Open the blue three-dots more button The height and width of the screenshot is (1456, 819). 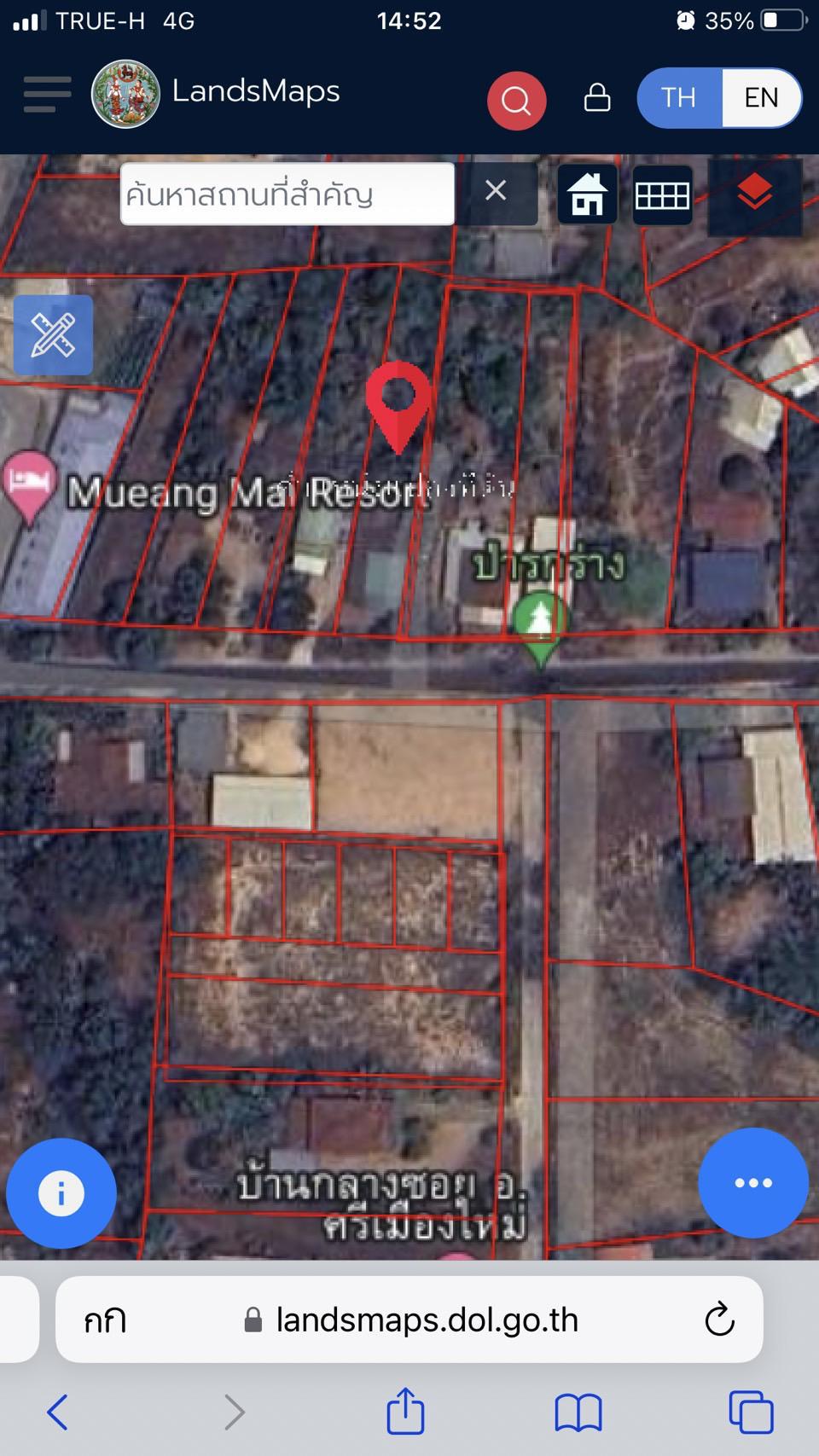pyautogui.click(x=753, y=1183)
